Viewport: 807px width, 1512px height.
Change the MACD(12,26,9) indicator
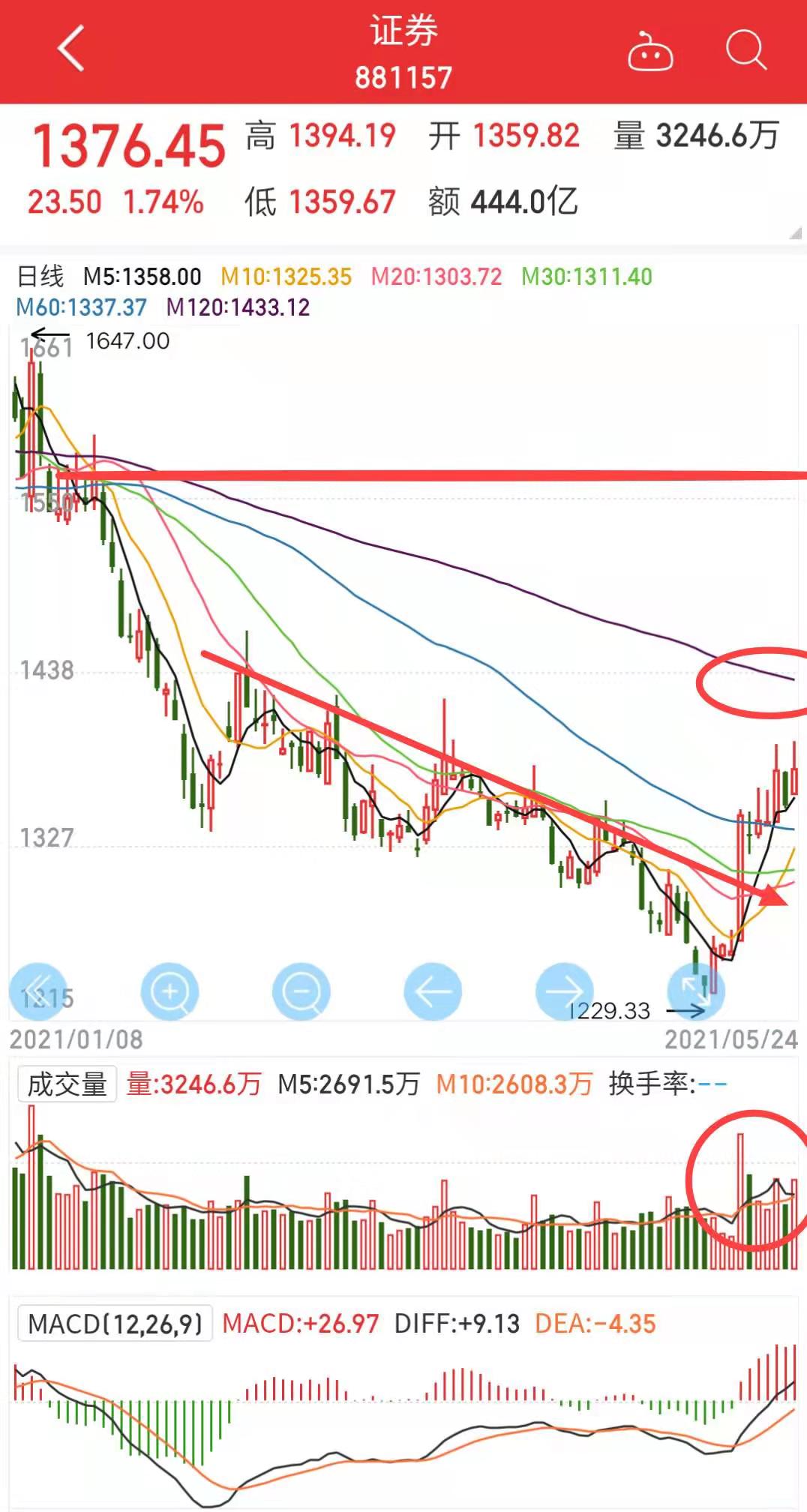pos(115,1324)
